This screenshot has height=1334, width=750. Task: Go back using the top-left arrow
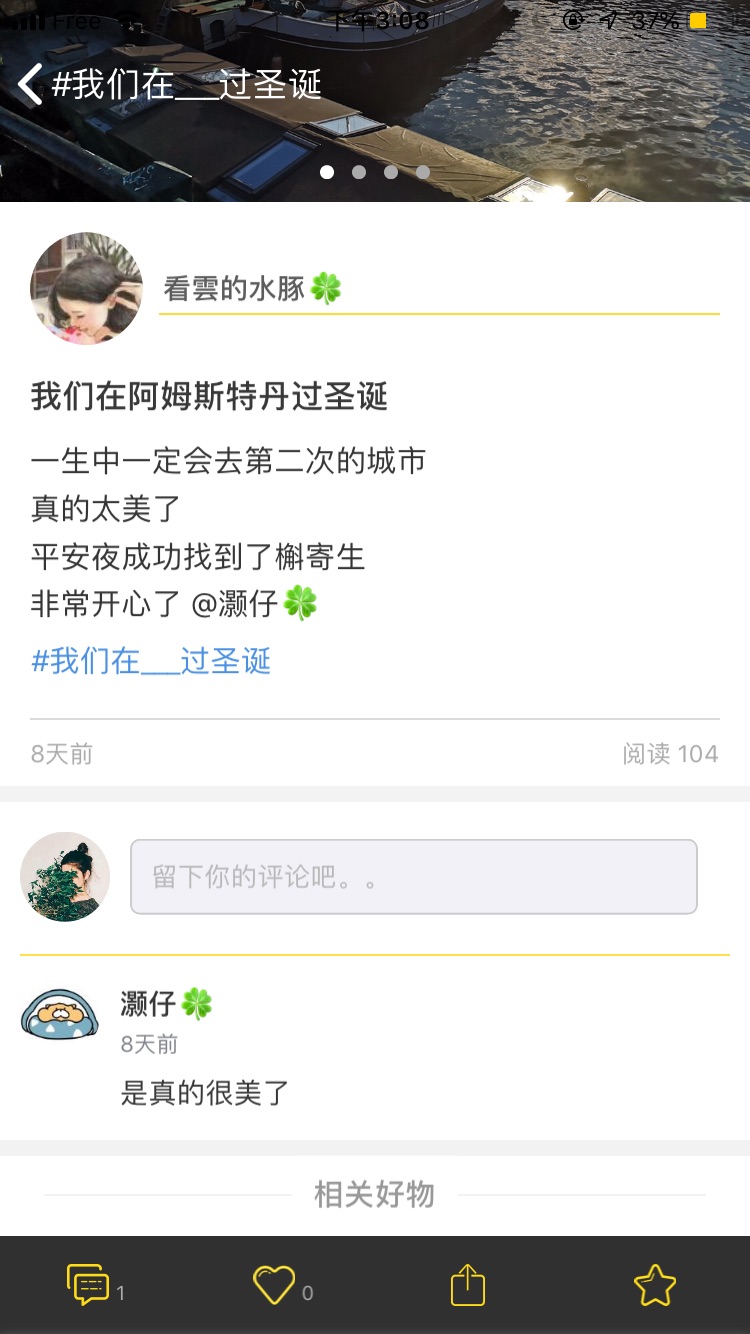click(31, 85)
